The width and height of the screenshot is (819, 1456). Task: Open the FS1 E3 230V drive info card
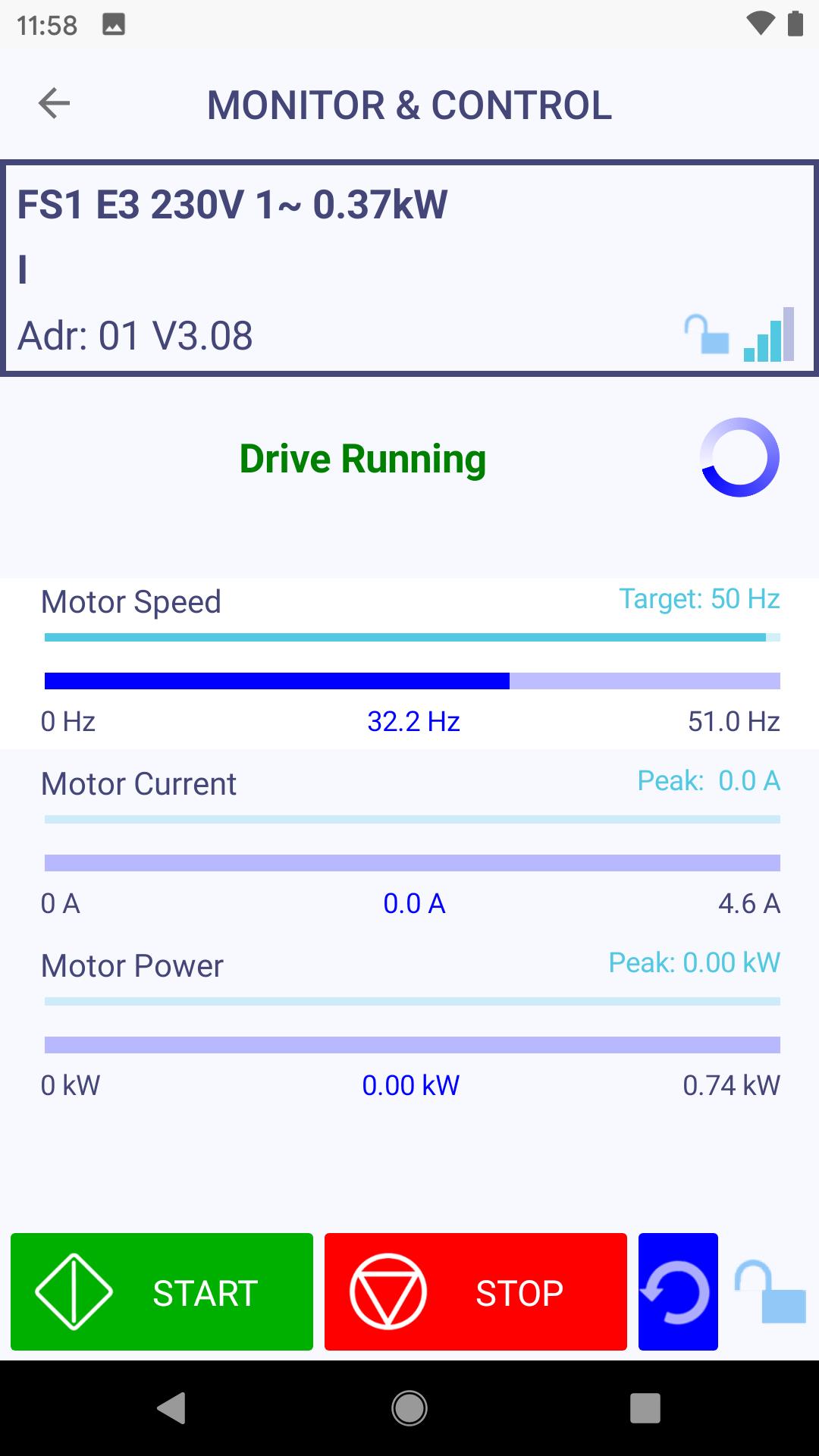pyautogui.click(x=409, y=268)
